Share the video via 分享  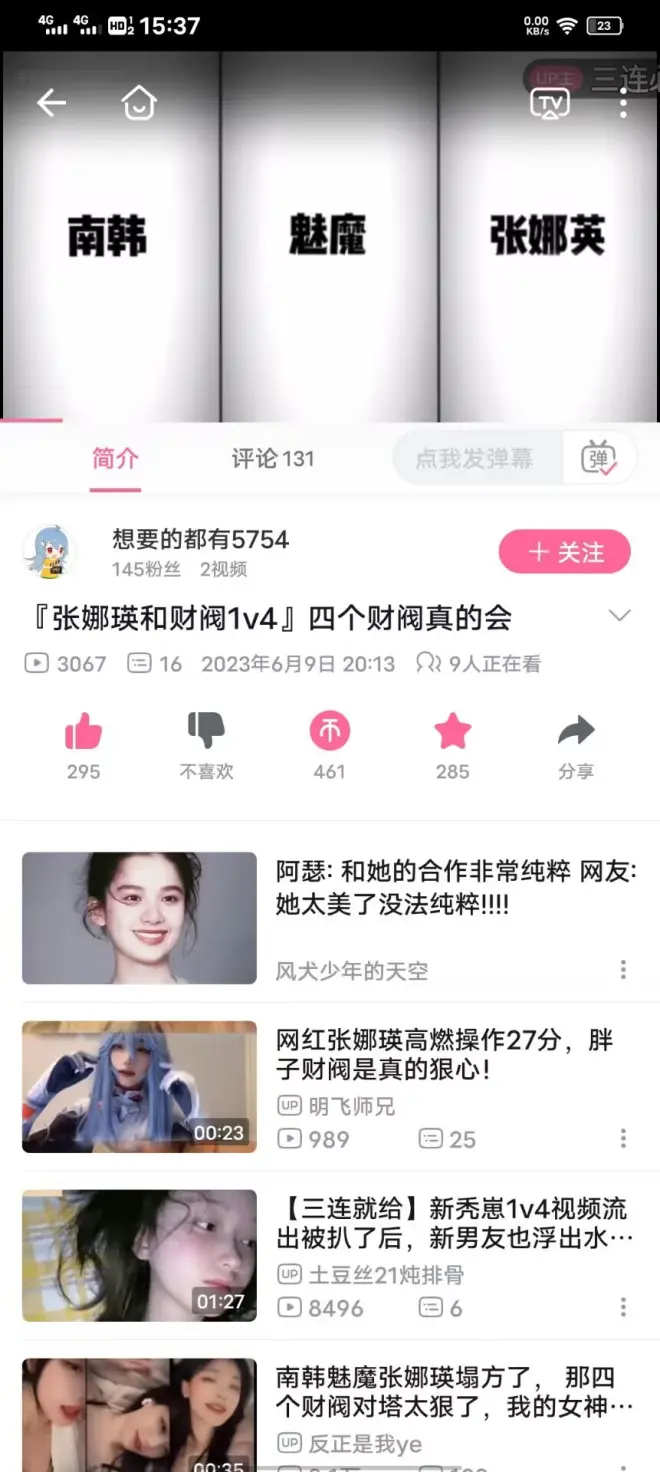click(x=575, y=734)
